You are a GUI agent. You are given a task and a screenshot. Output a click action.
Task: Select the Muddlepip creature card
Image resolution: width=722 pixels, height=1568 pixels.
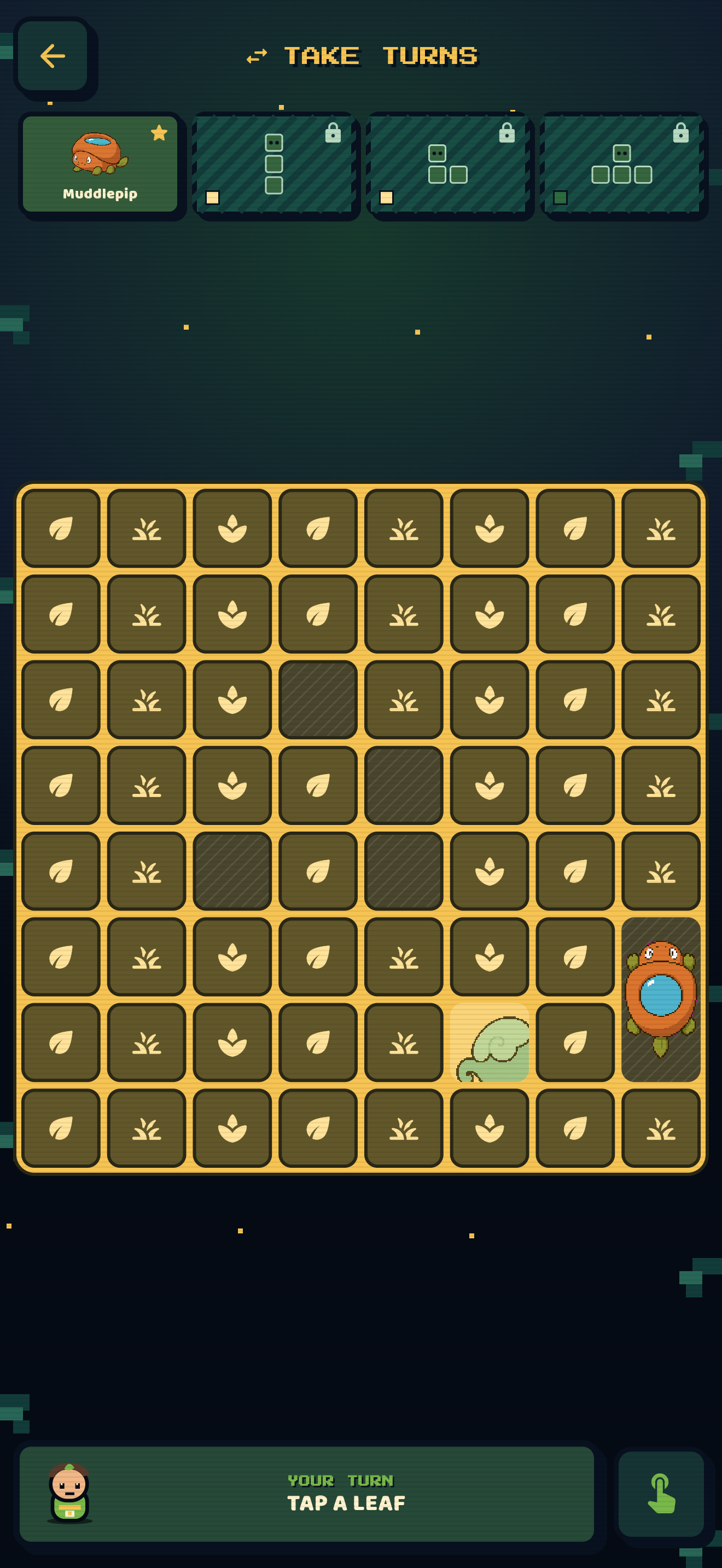point(100,163)
